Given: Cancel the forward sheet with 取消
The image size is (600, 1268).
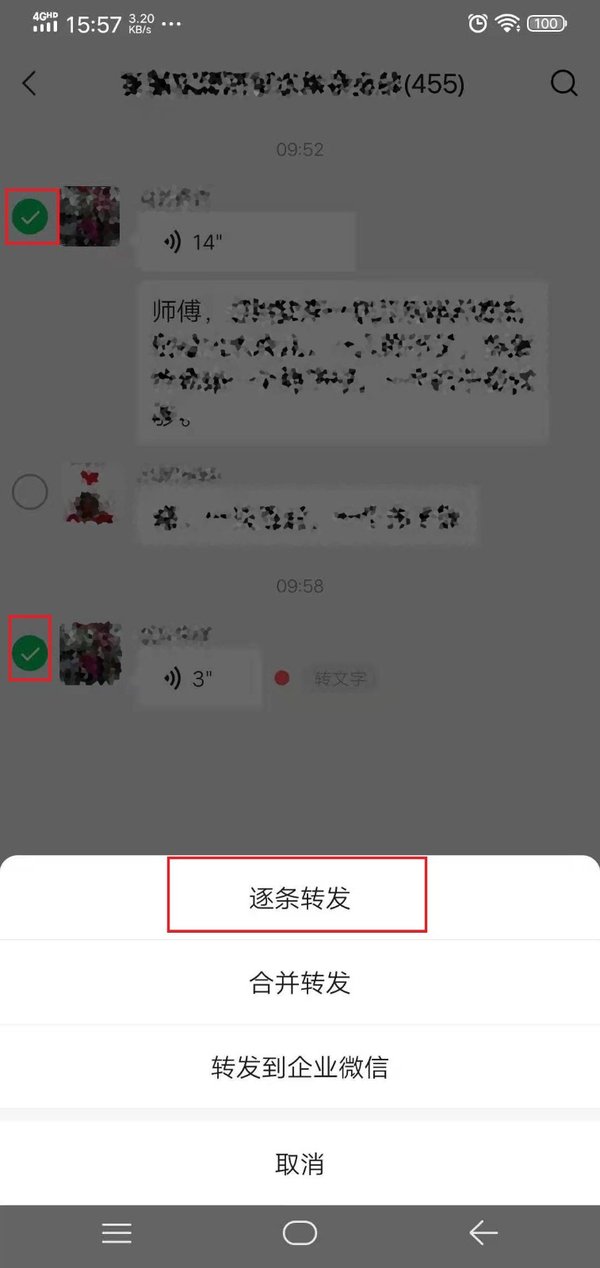Looking at the screenshot, I should (x=299, y=1163).
